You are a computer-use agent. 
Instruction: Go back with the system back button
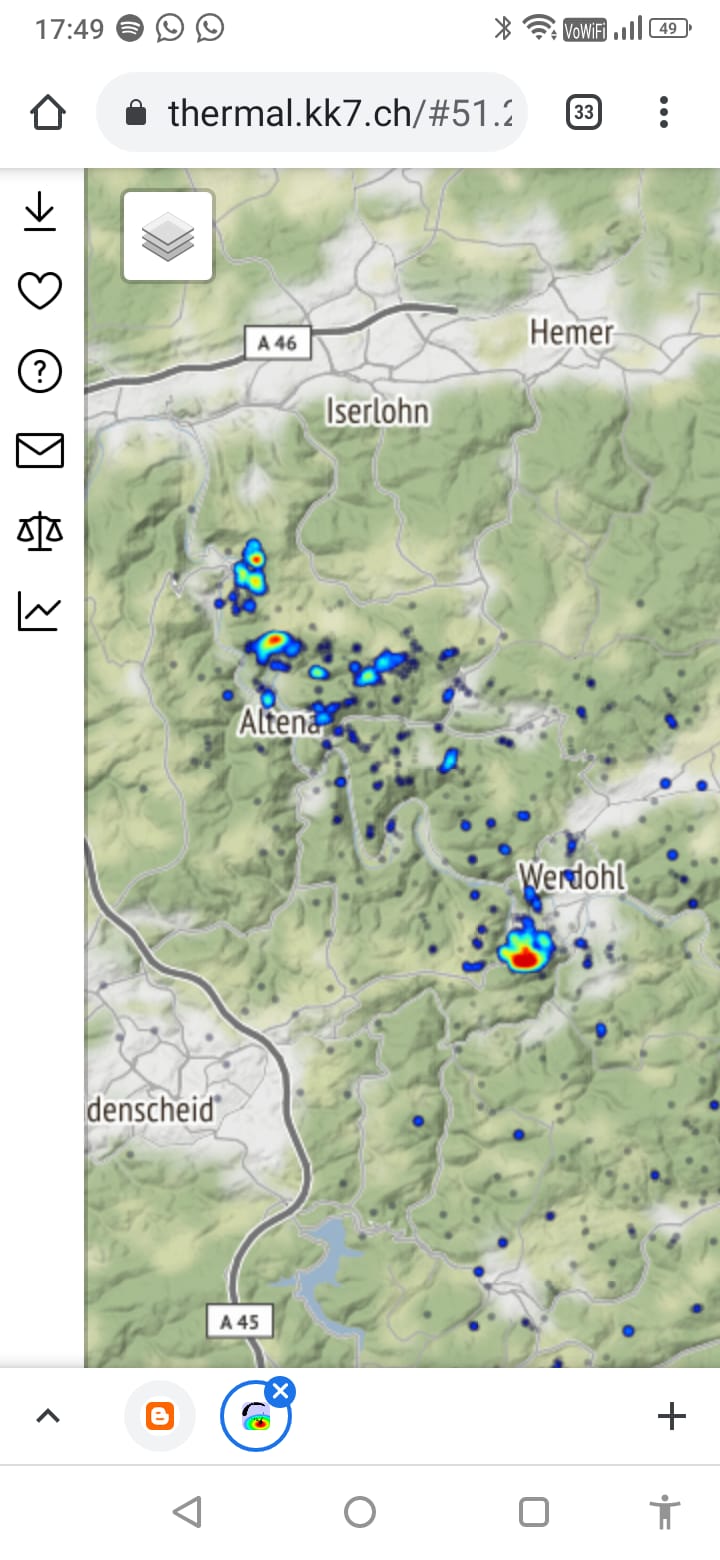[187, 1511]
